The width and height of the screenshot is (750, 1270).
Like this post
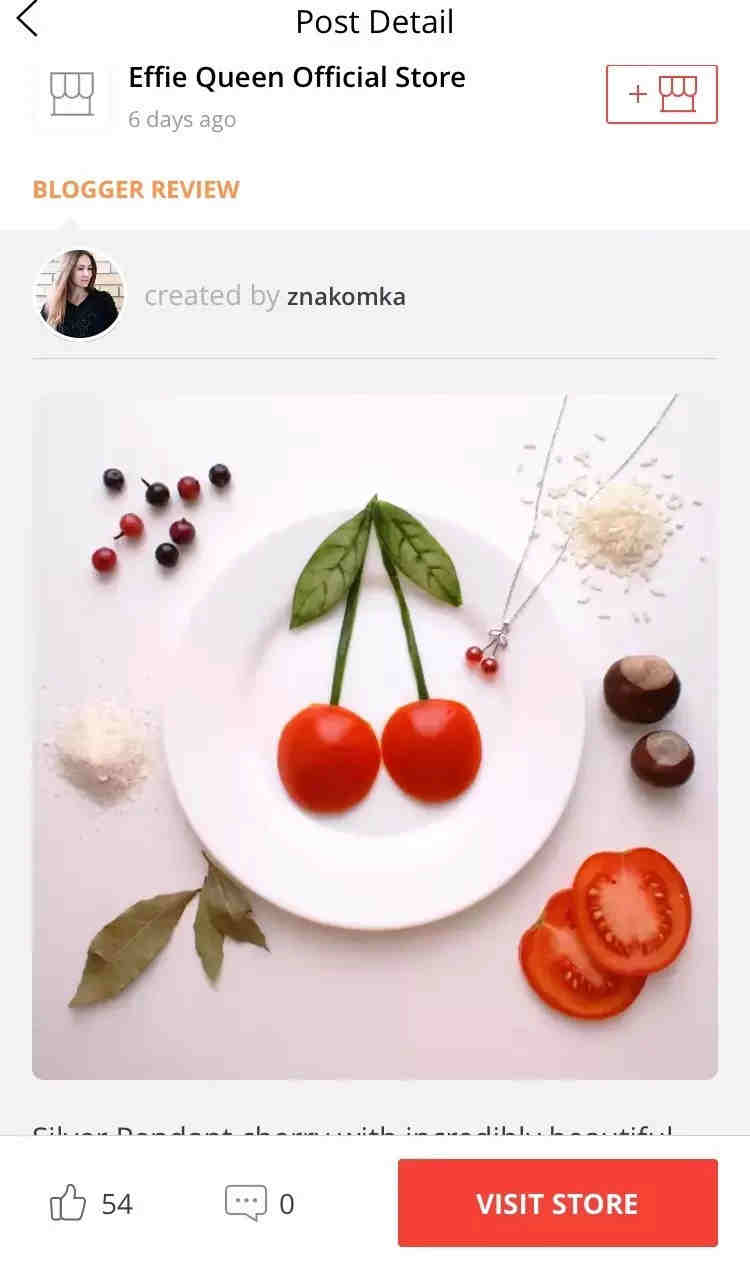69,1203
